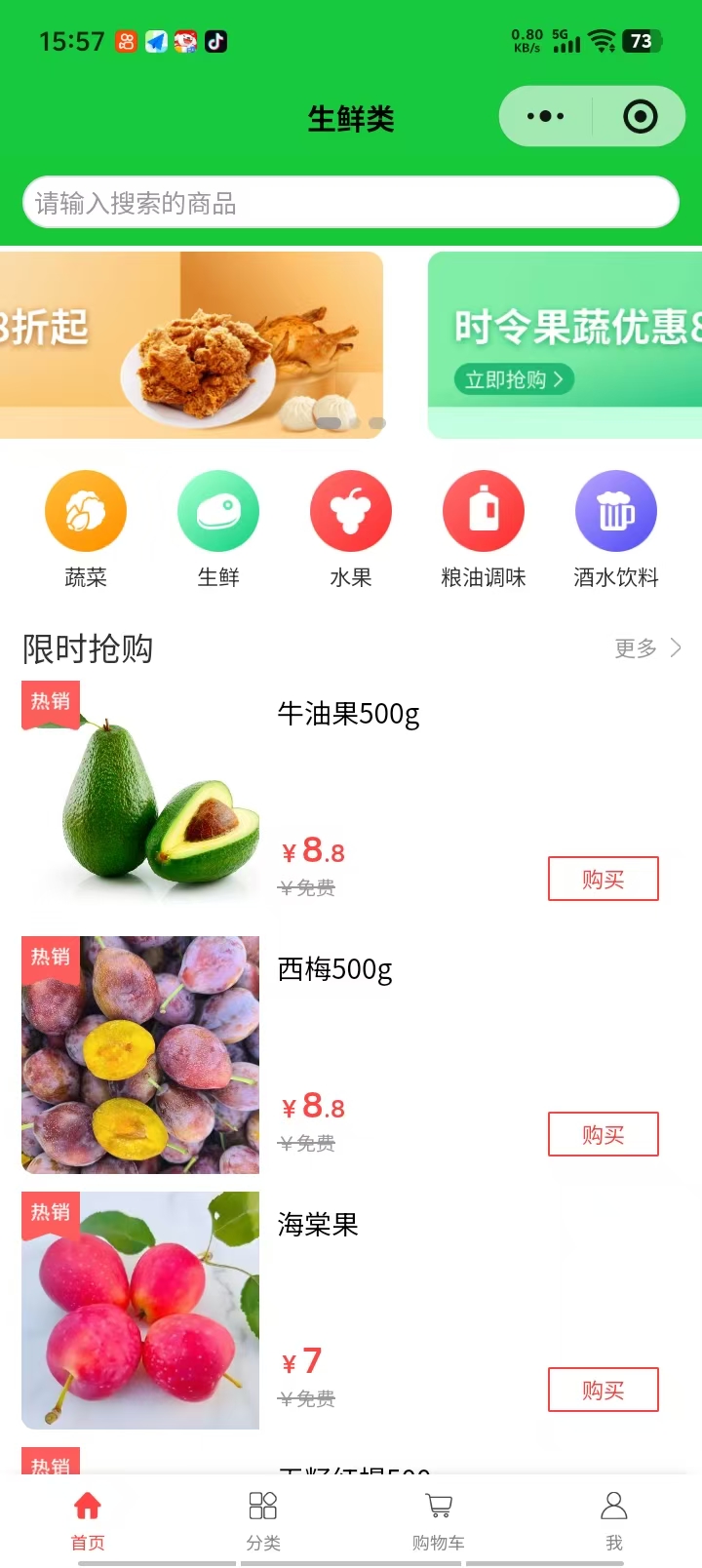Close the mini program with the circle icon
Image resolution: width=702 pixels, height=1568 pixels.
(640, 117)
